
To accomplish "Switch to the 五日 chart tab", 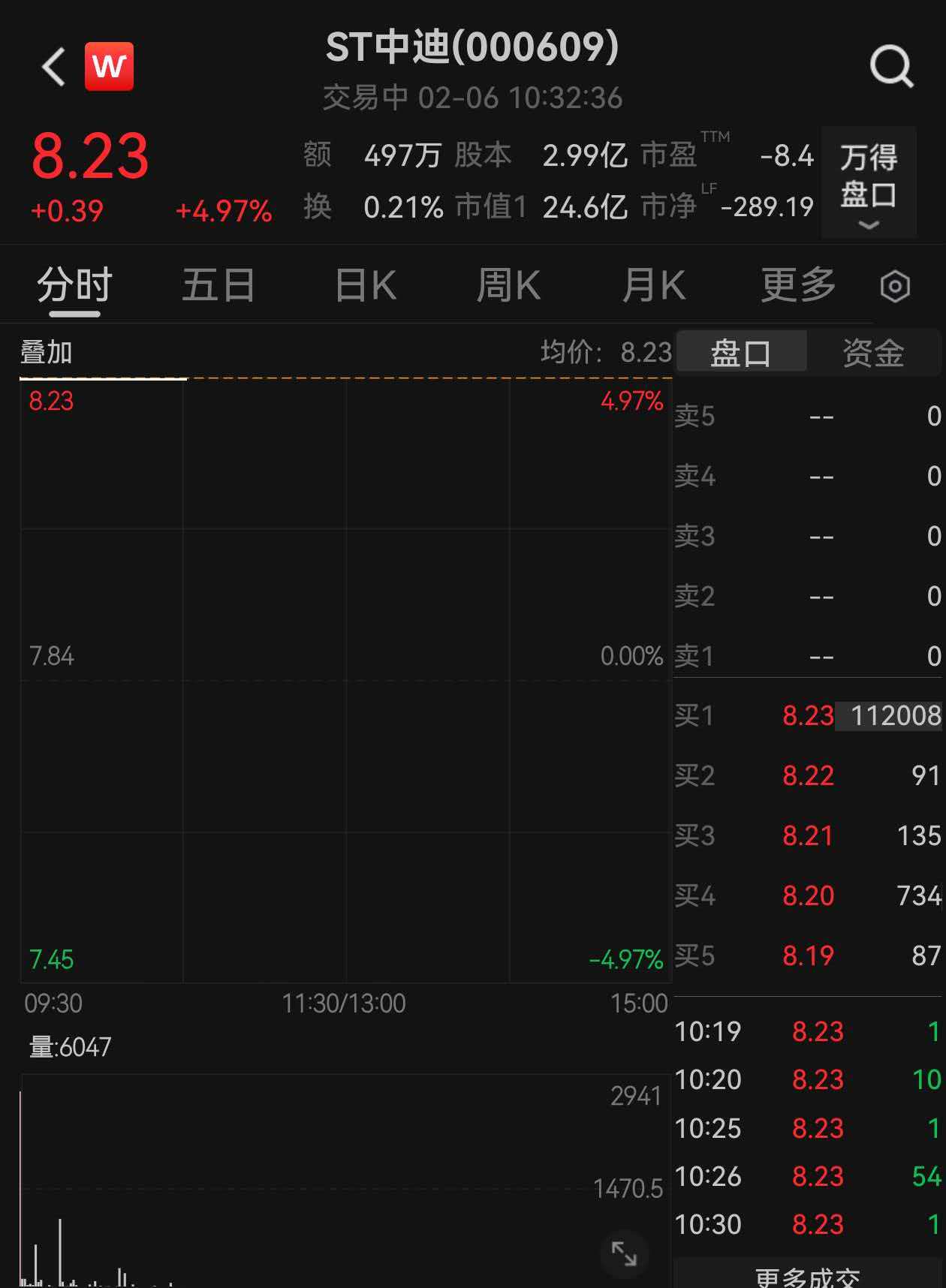I will coord(218,286).
